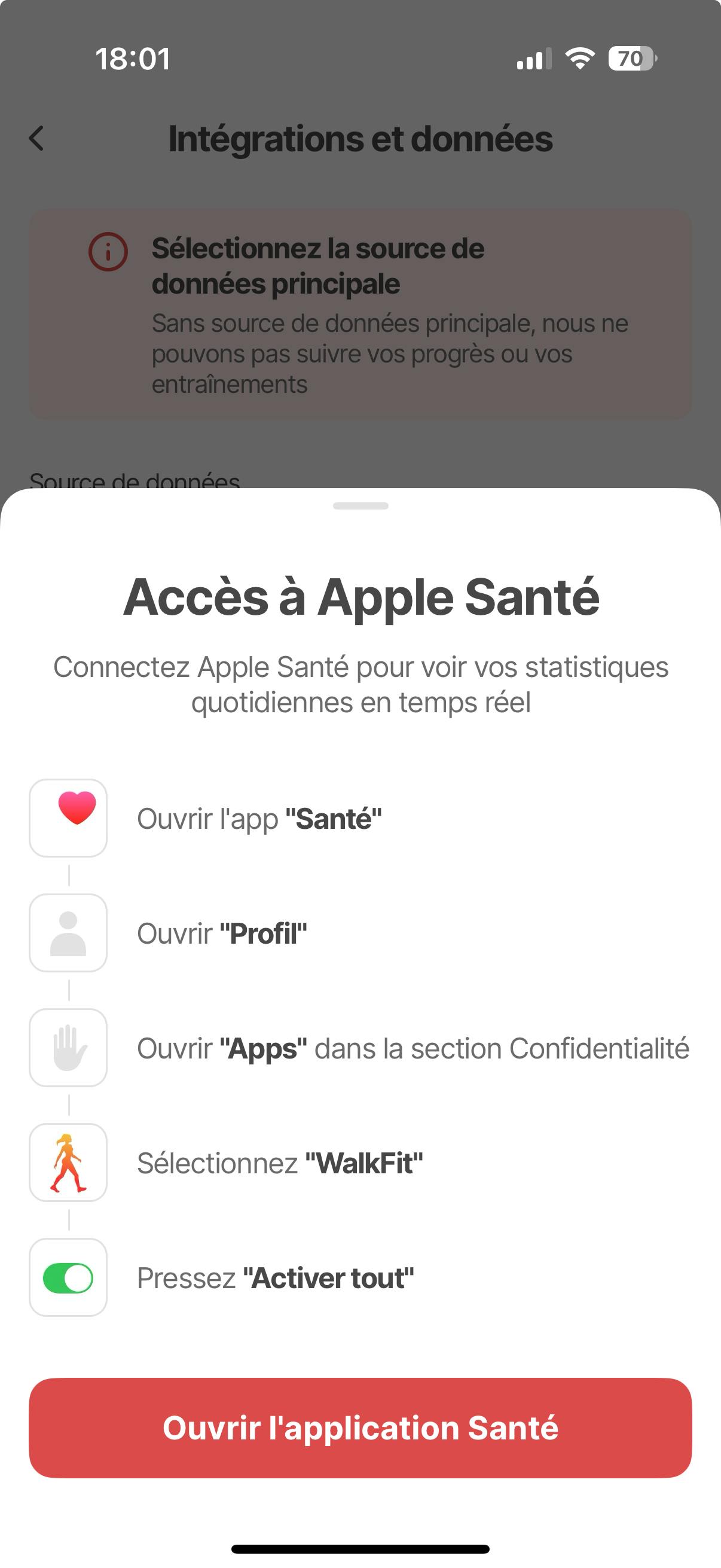The image size is (721, 1568).
Task: Tap the bottom sheet drag handle
Action: point(360,506)
